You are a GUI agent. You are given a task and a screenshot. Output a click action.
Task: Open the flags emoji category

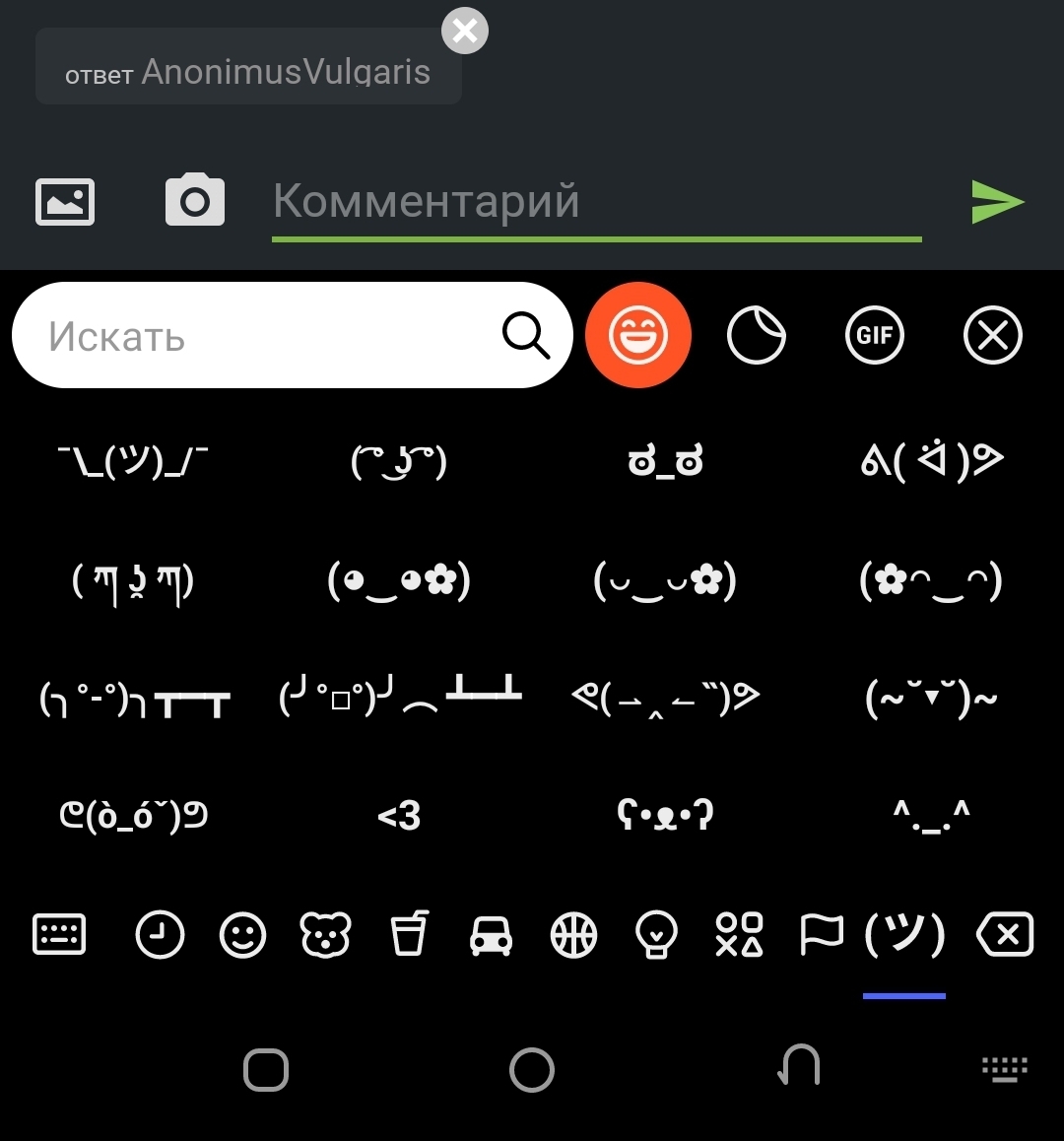point(821,934)
